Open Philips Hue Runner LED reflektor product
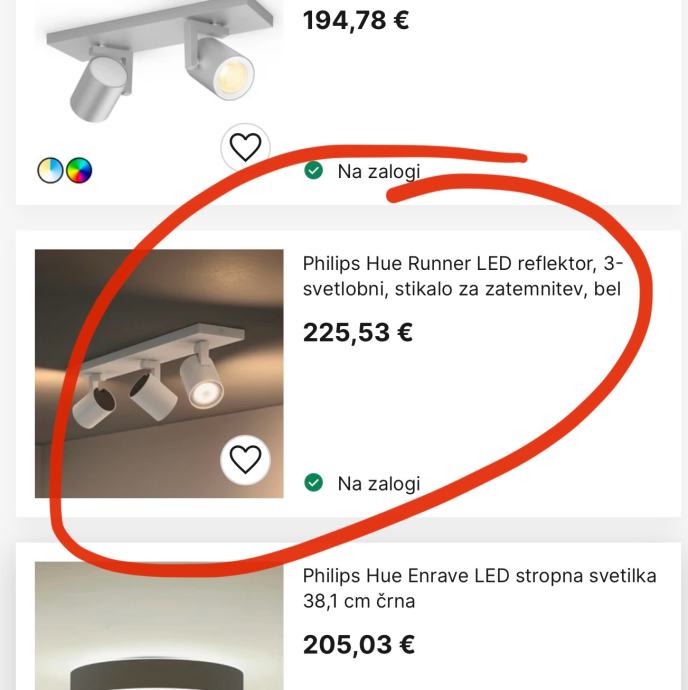 pyautogui.click(x=462, y=277)
